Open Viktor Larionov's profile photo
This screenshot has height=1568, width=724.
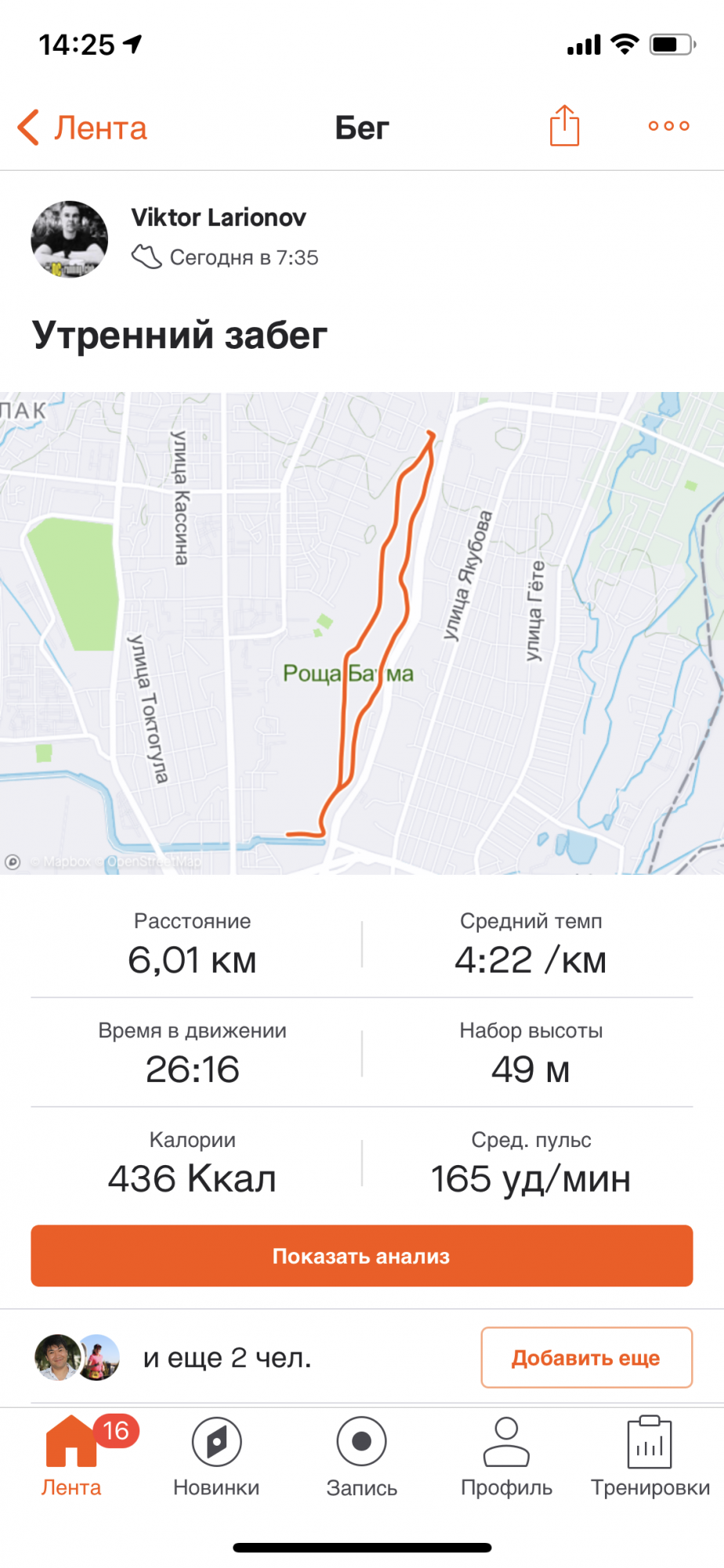pos(70,239)
